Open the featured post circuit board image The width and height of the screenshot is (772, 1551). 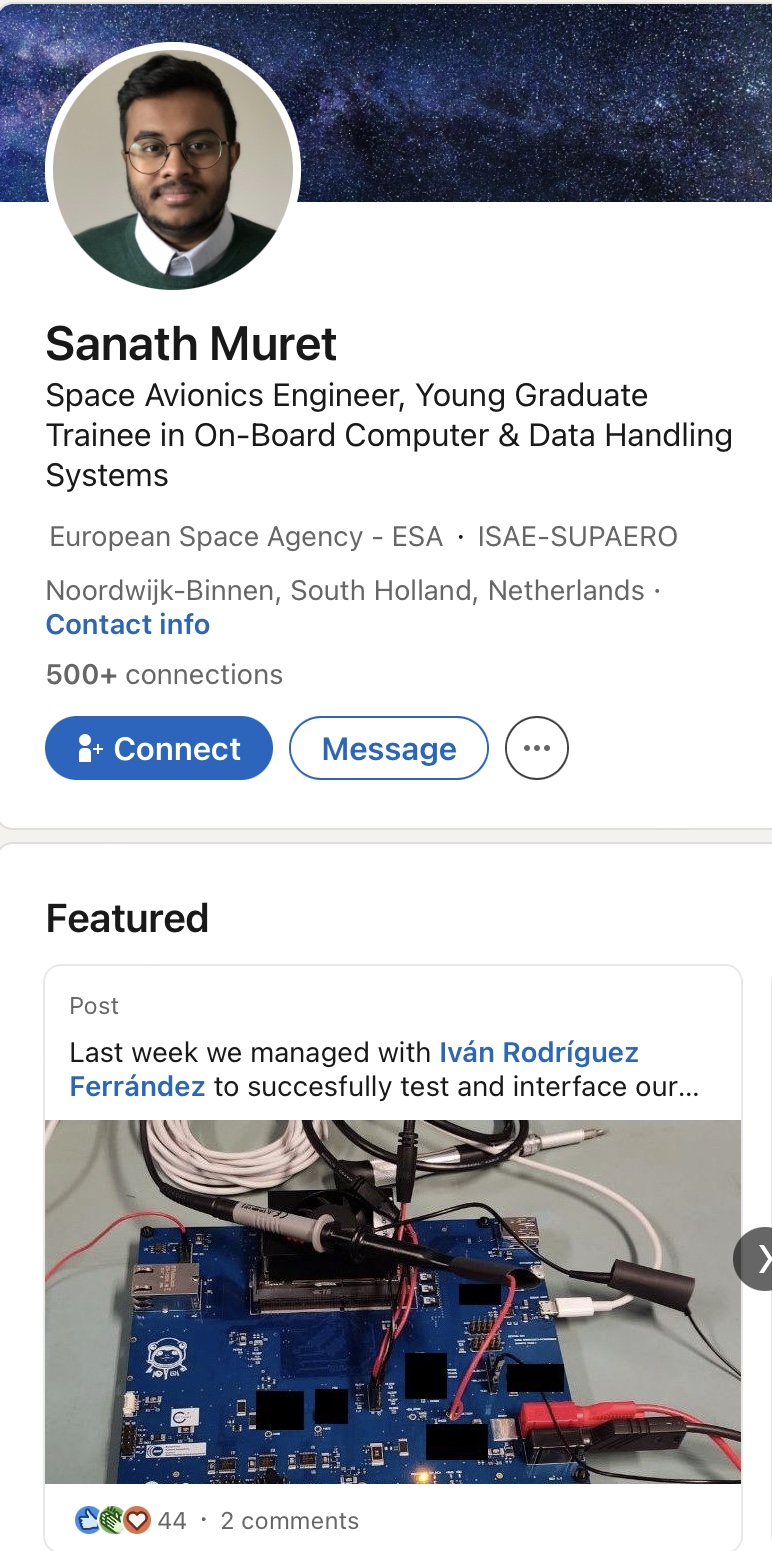(392, 1301)
